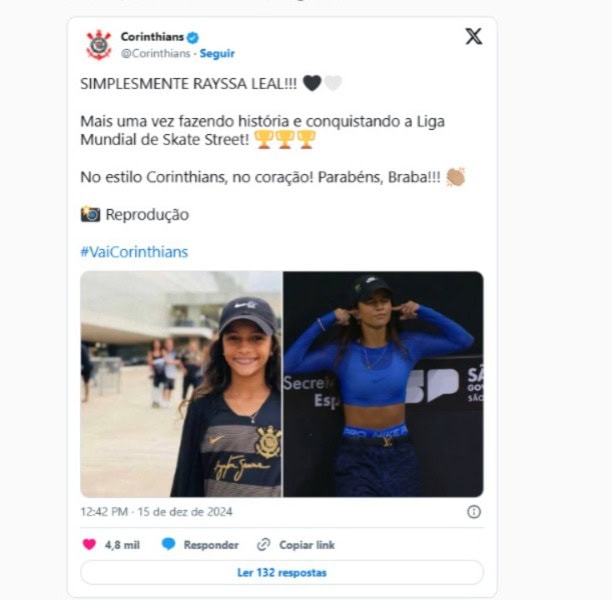
Task: Like the tweet with 4,8 mil likes
Action: tap(90, 545)
